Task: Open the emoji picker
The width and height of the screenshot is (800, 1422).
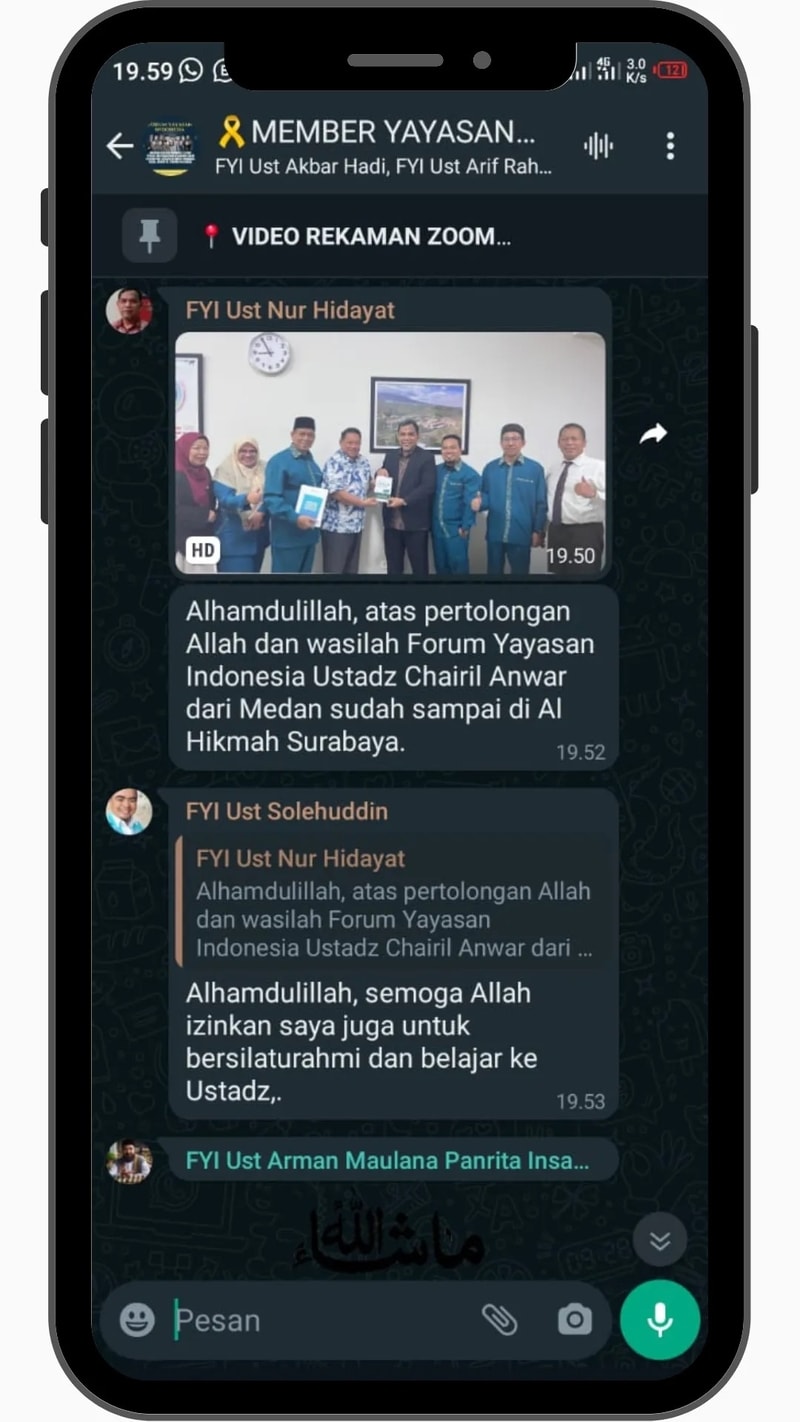Action: pyautogui.click(x=138, y=1320)
